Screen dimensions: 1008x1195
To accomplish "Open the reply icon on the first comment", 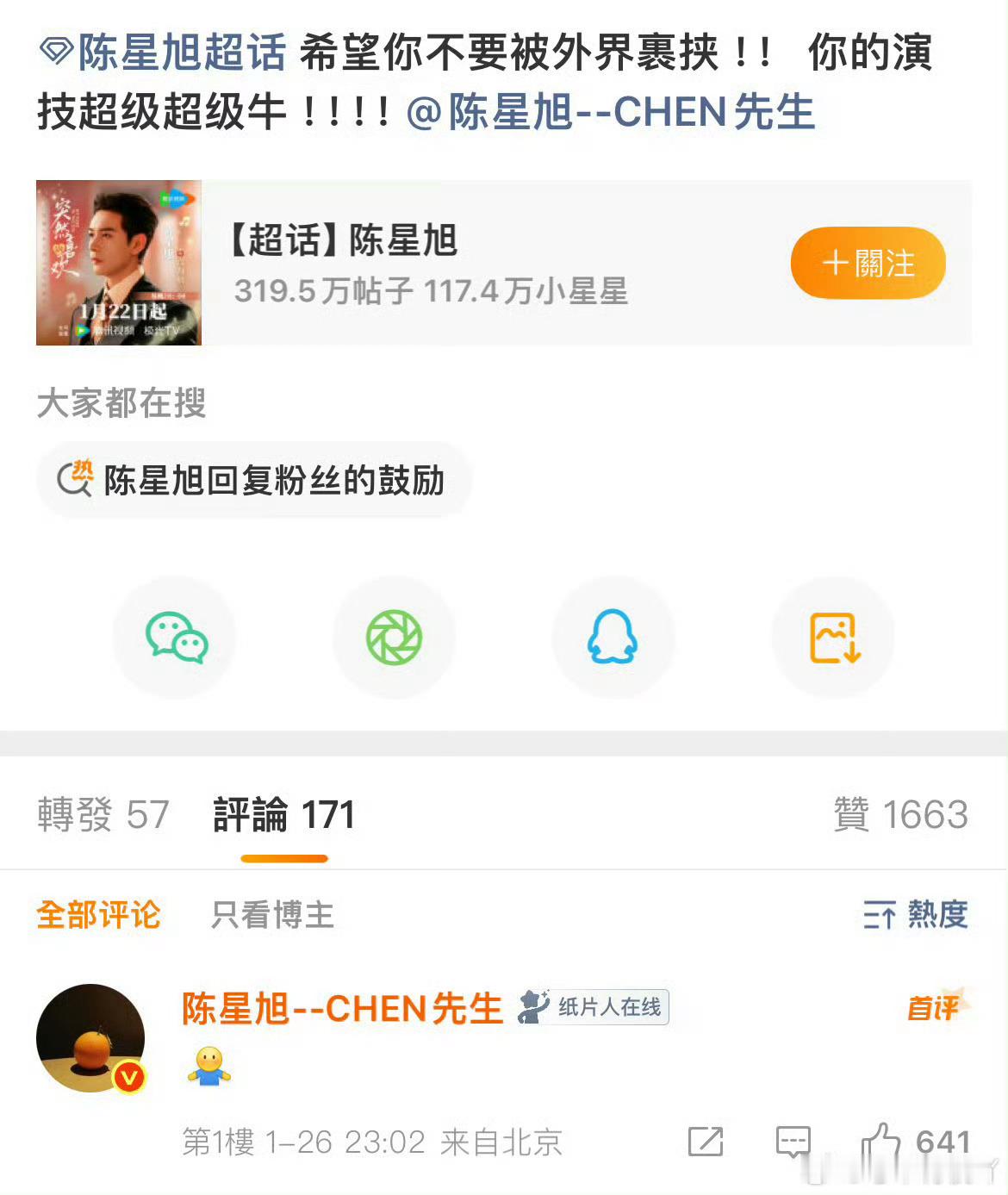I will point(793,1142).
